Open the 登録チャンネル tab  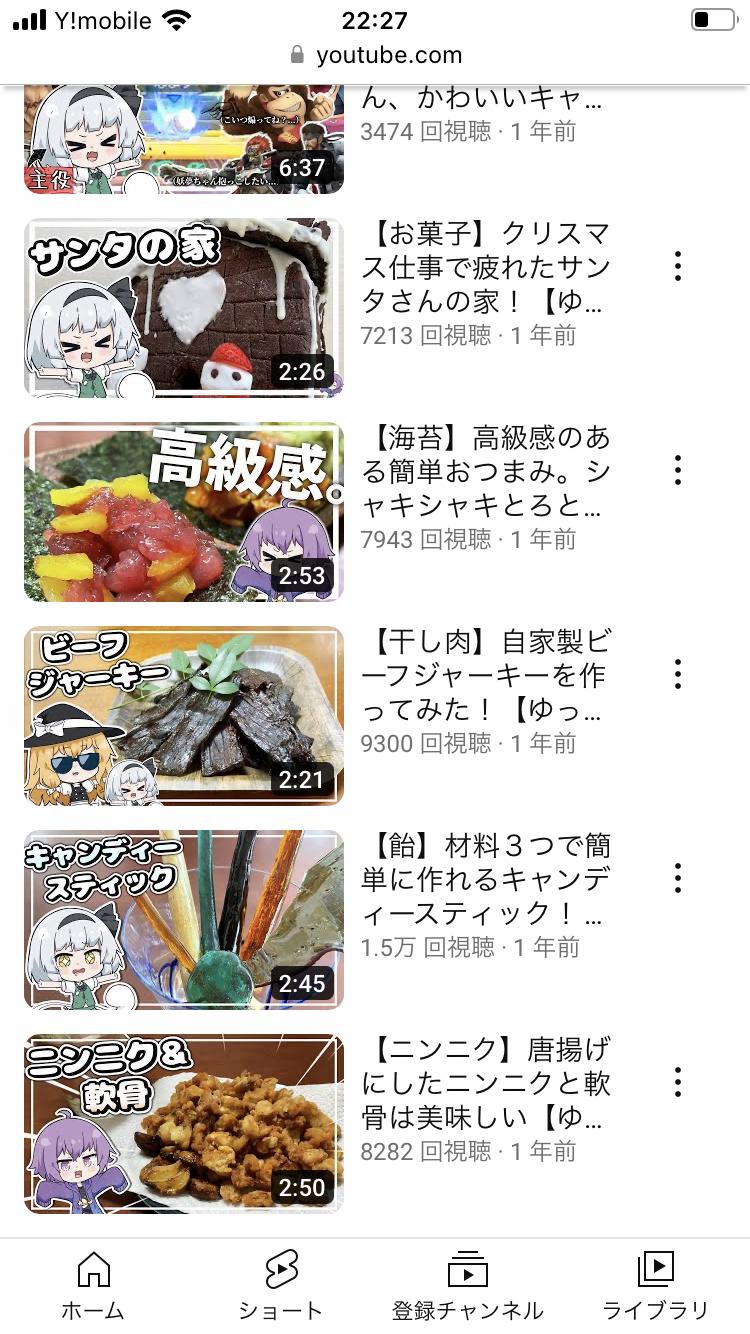467,1287
